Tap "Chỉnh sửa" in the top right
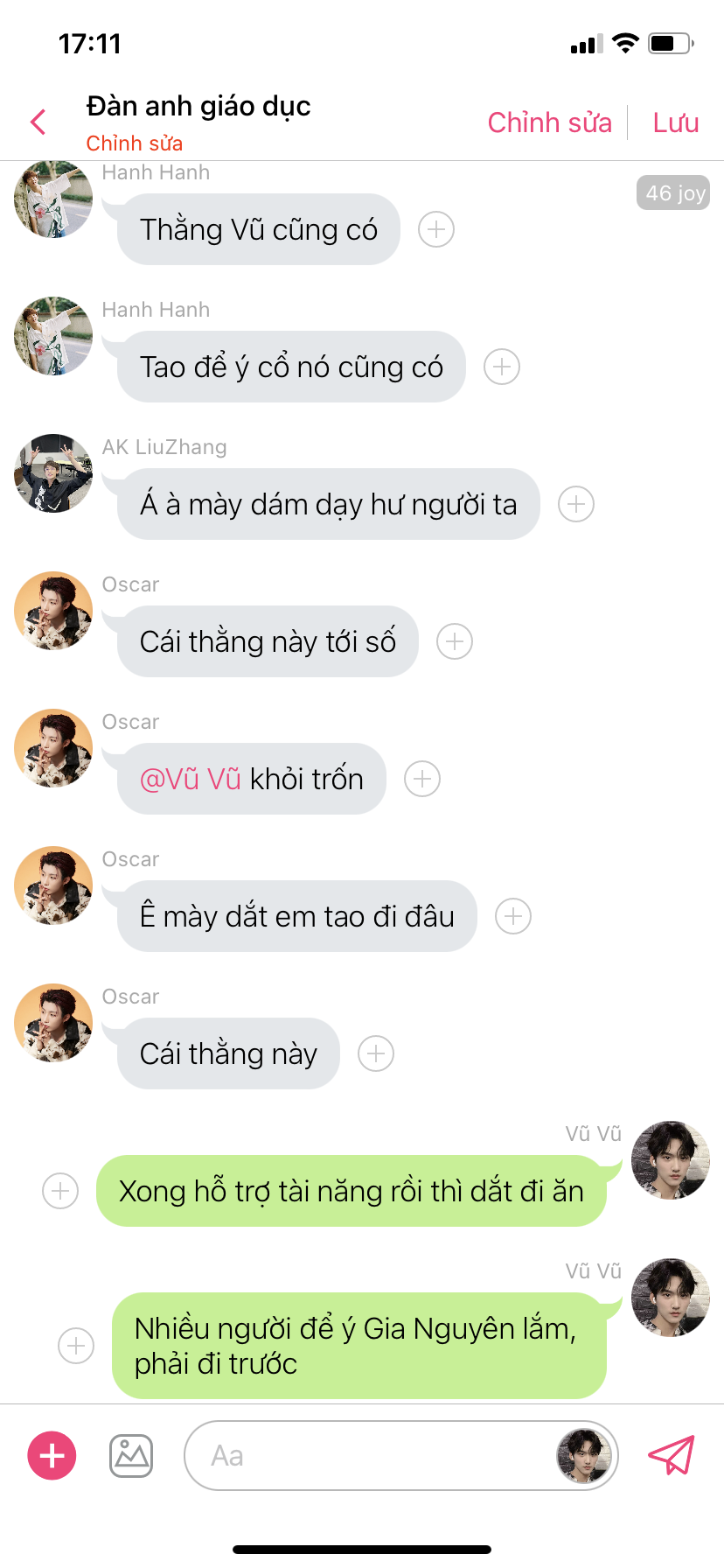The image size is (724, 1568). [549, 122]
